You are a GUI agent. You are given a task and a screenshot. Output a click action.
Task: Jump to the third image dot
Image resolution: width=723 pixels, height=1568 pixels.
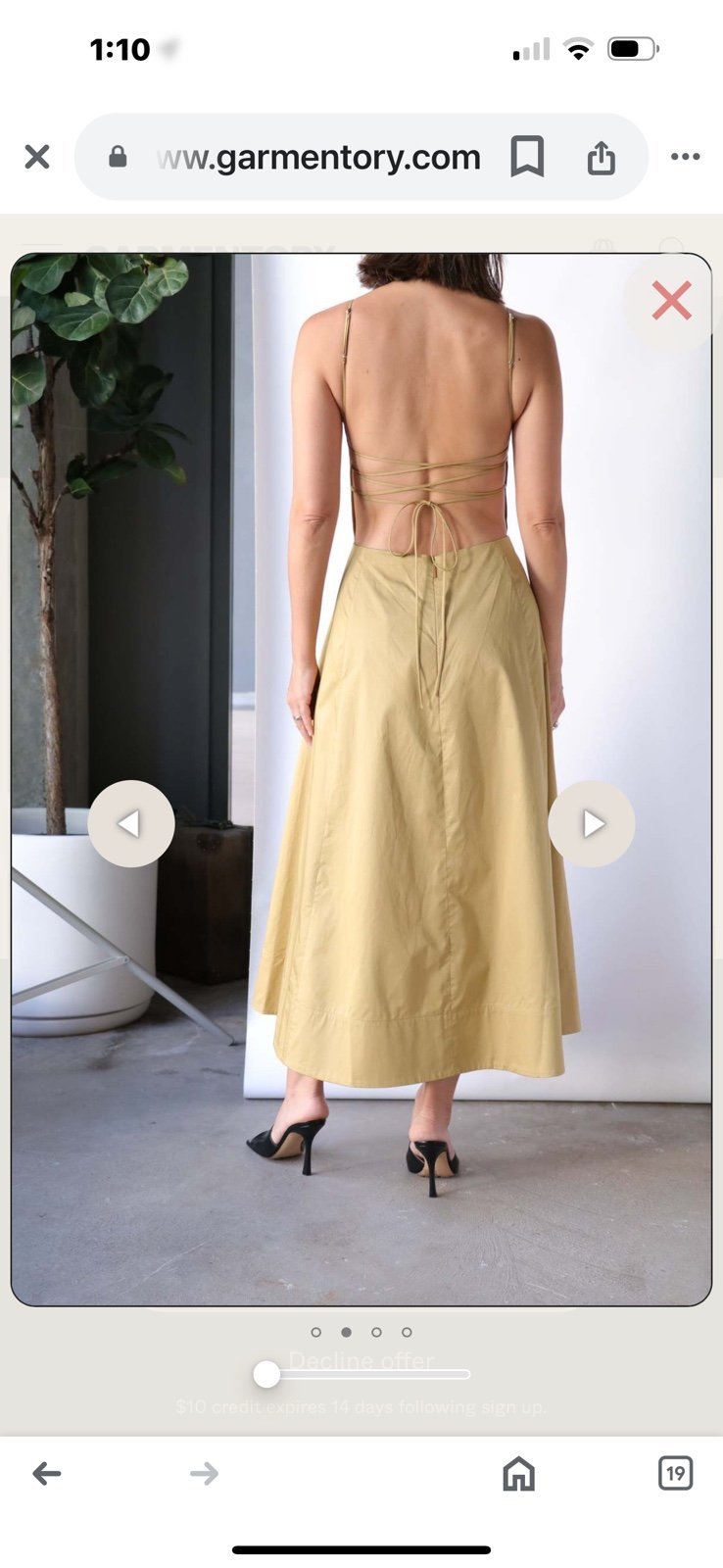(376, 1332)
